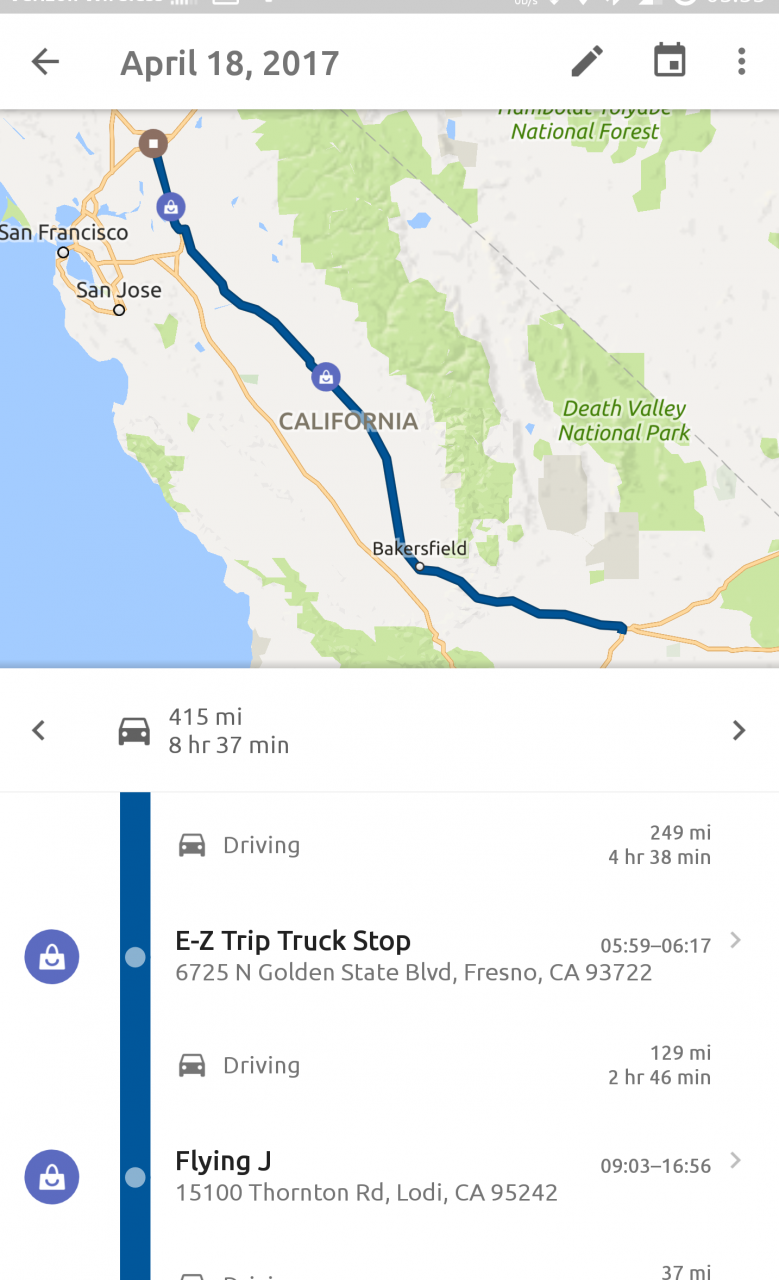Open the calendar date picker

[669, 62]
